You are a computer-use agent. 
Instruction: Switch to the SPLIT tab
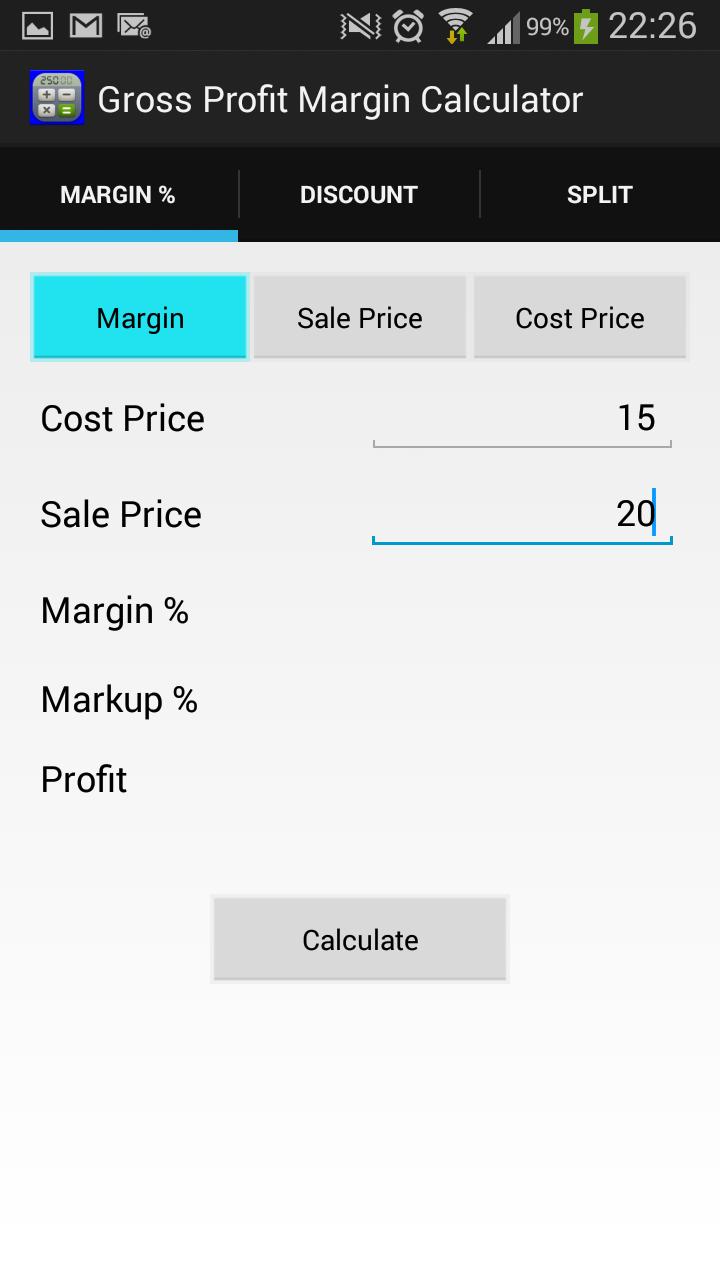point(599,194)
